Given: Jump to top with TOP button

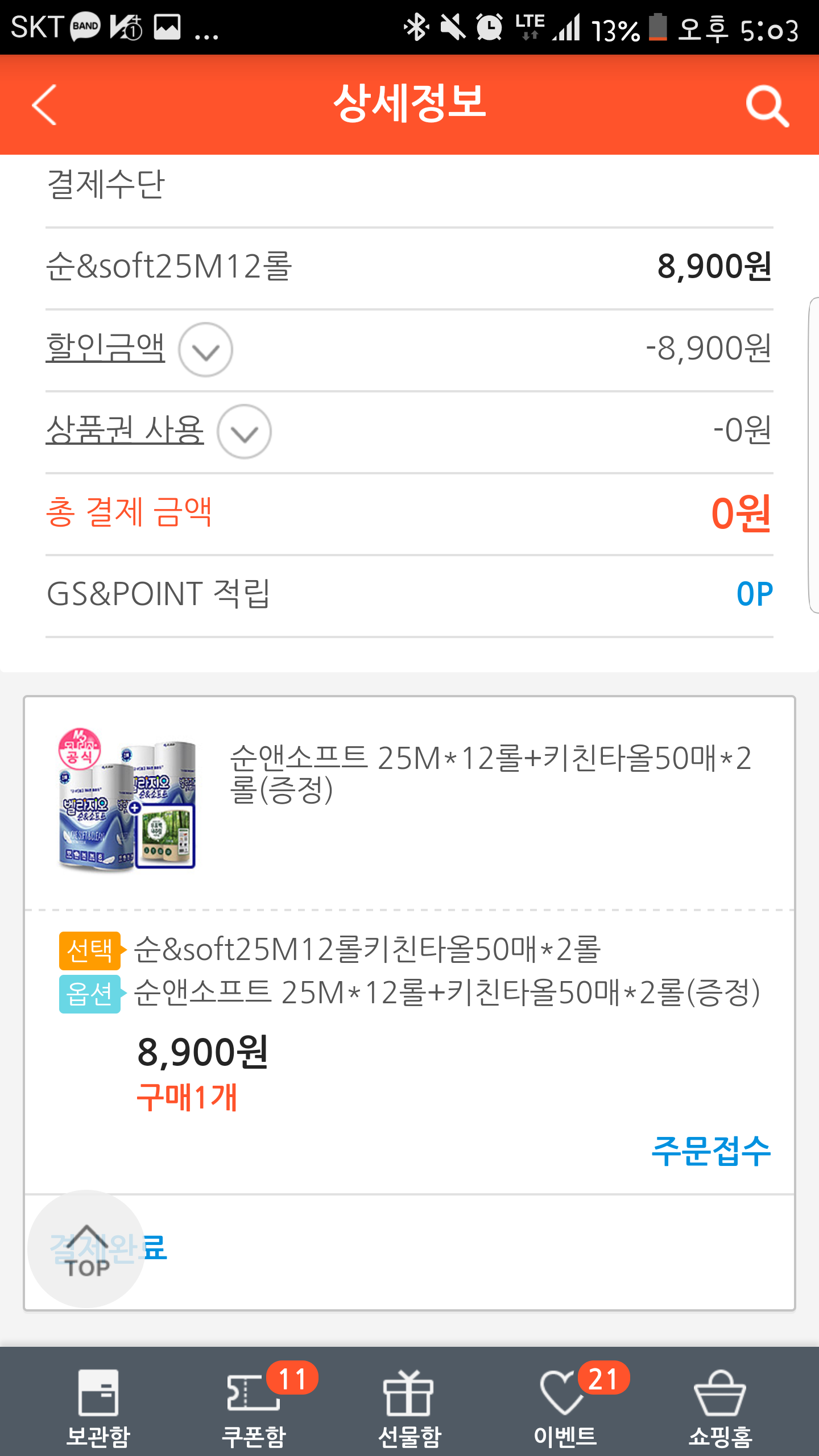Looking at the screenshot, I should (x=86, y=1249).
